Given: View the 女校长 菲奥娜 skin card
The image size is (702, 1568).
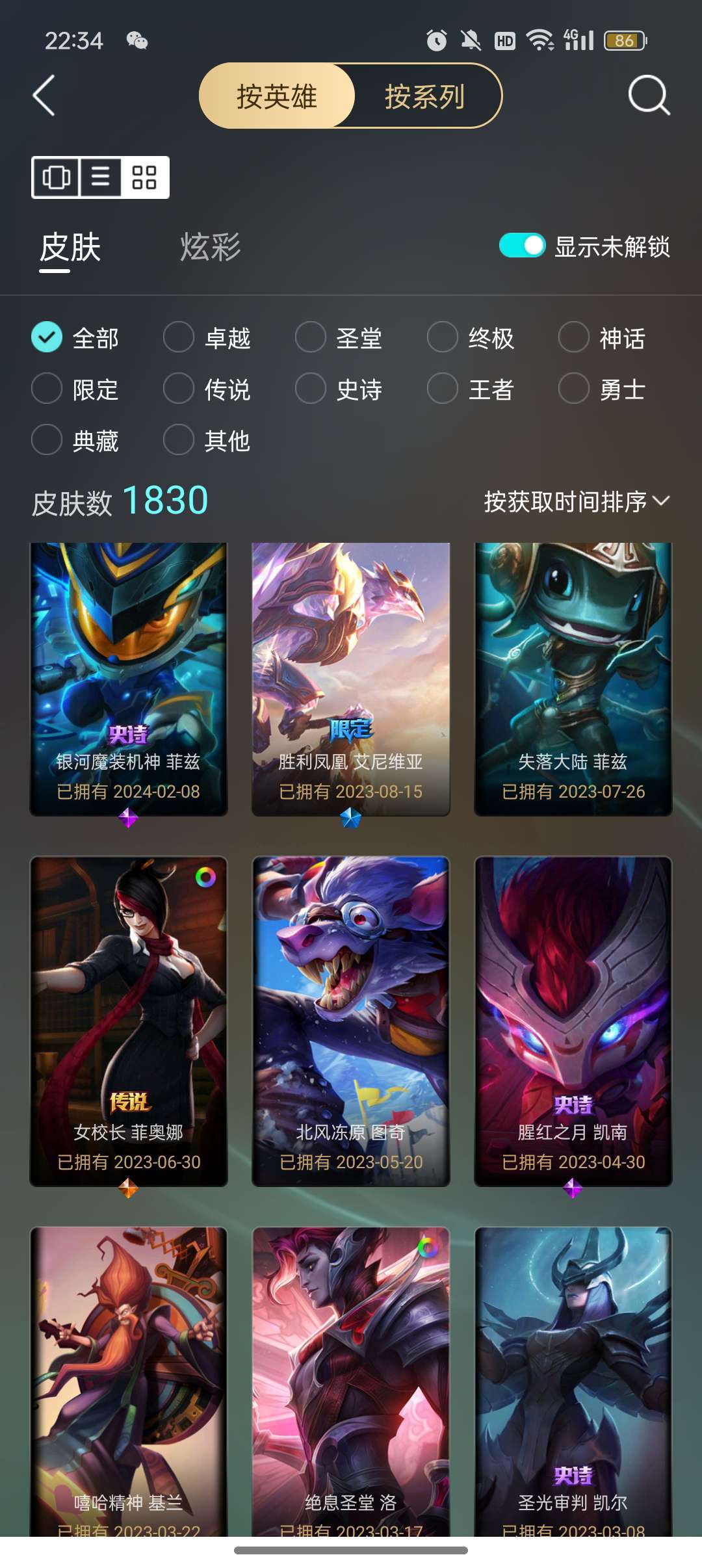Looking at the screenshot, I should [x=128, y=1021].
